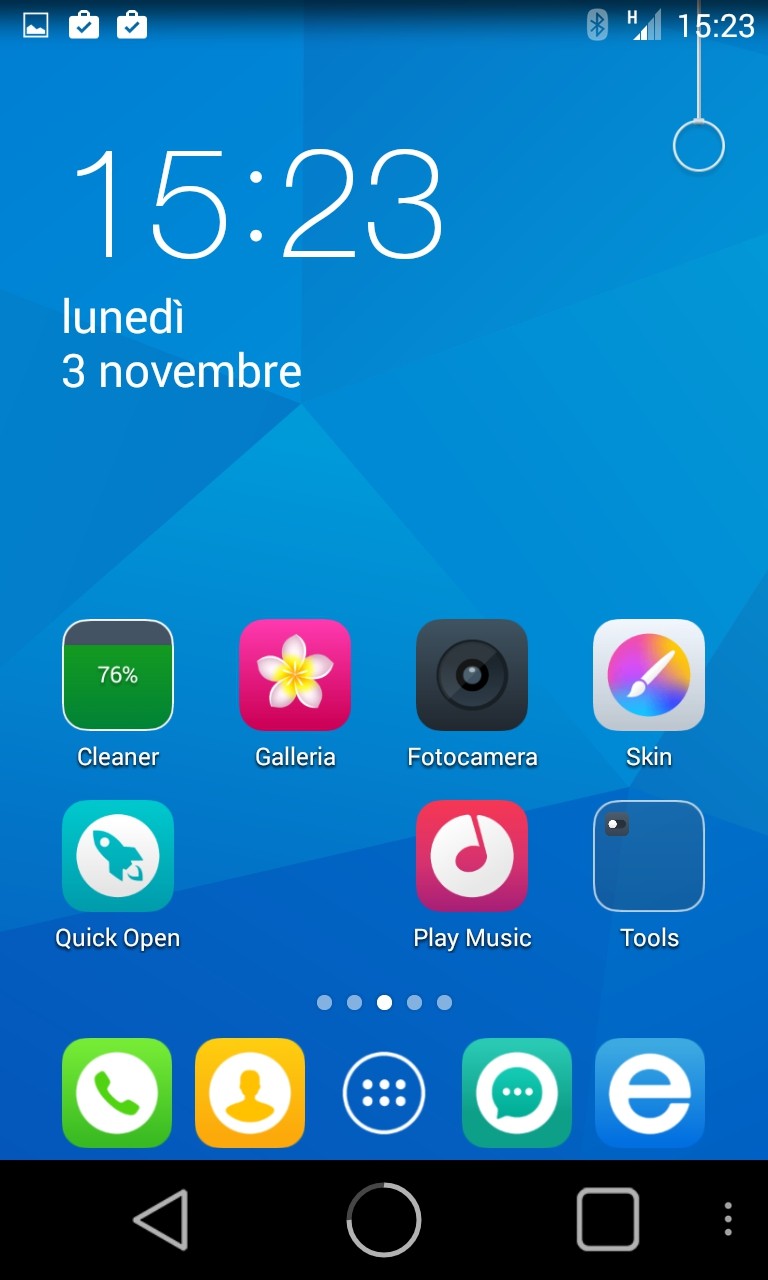Tap the clock widget showing 15:23

257,204
